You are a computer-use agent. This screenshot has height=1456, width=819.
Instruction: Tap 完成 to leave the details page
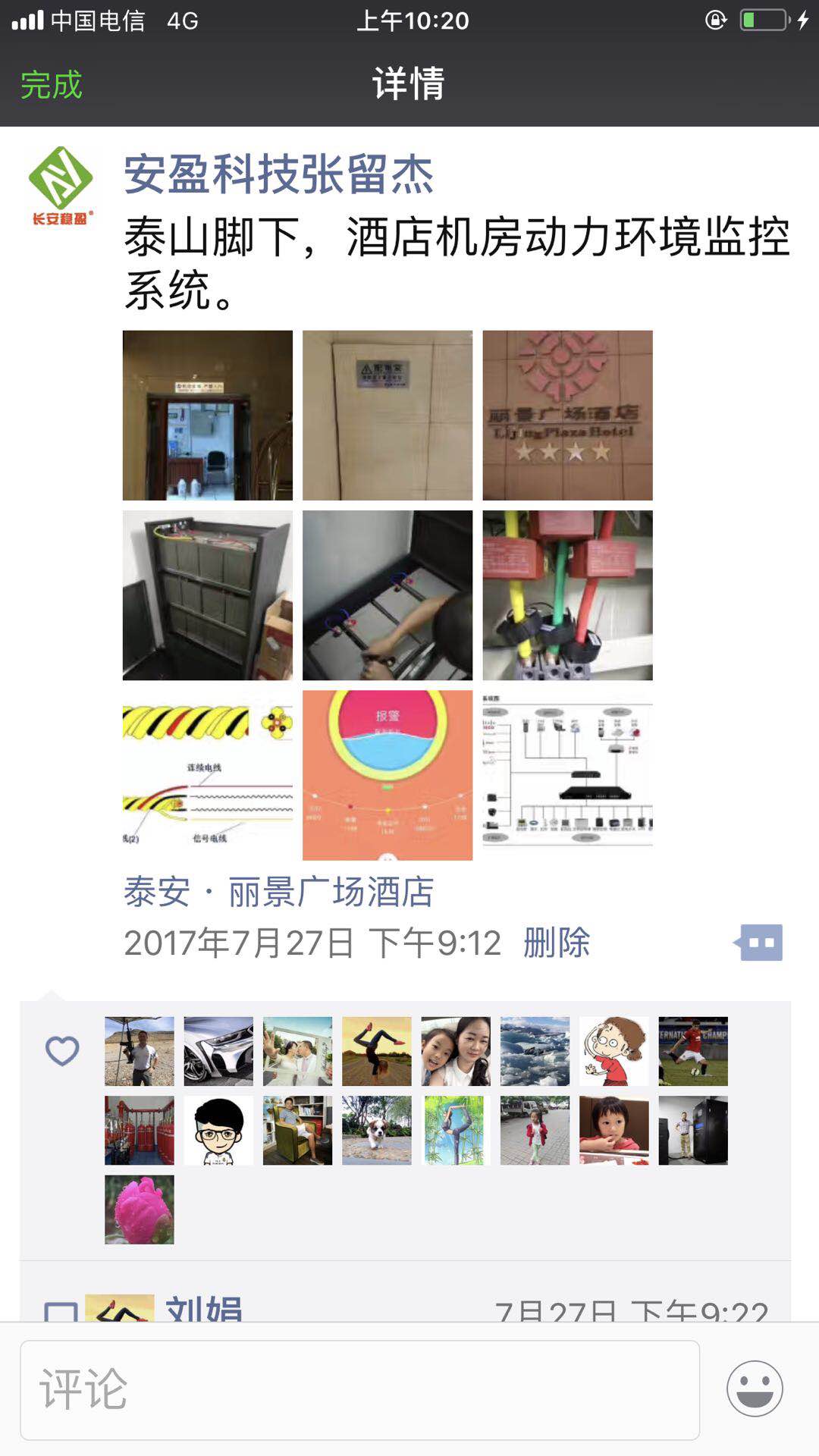[51, 84]
